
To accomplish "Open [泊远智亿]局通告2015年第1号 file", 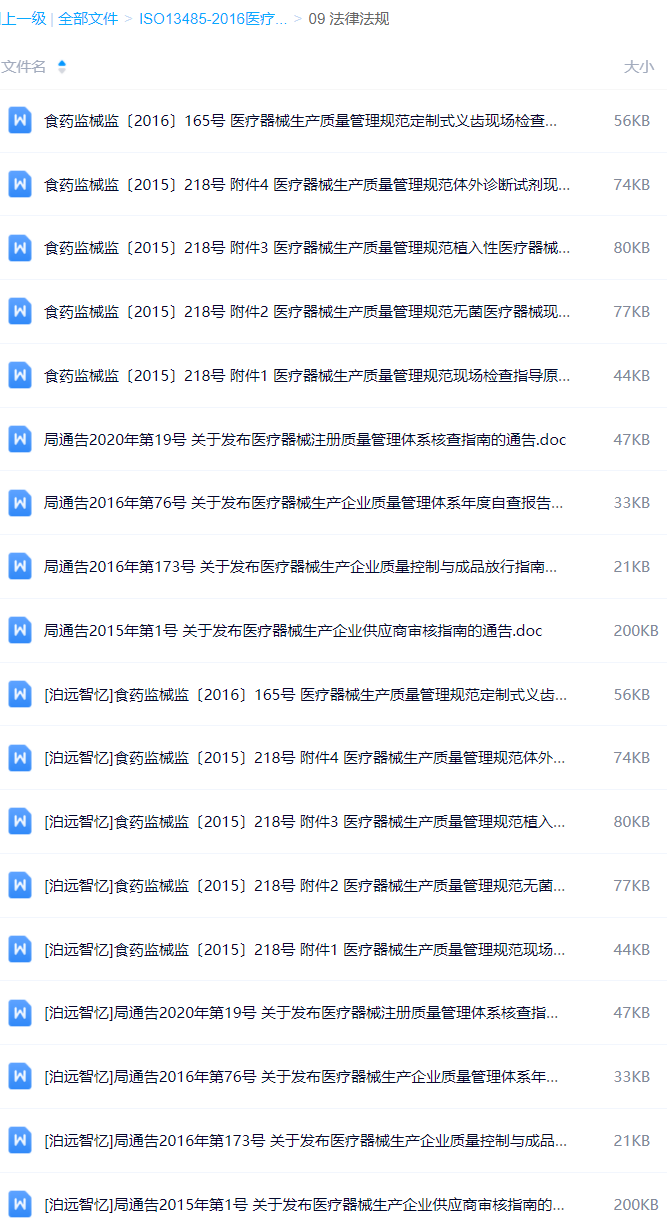I will 305,1204.
